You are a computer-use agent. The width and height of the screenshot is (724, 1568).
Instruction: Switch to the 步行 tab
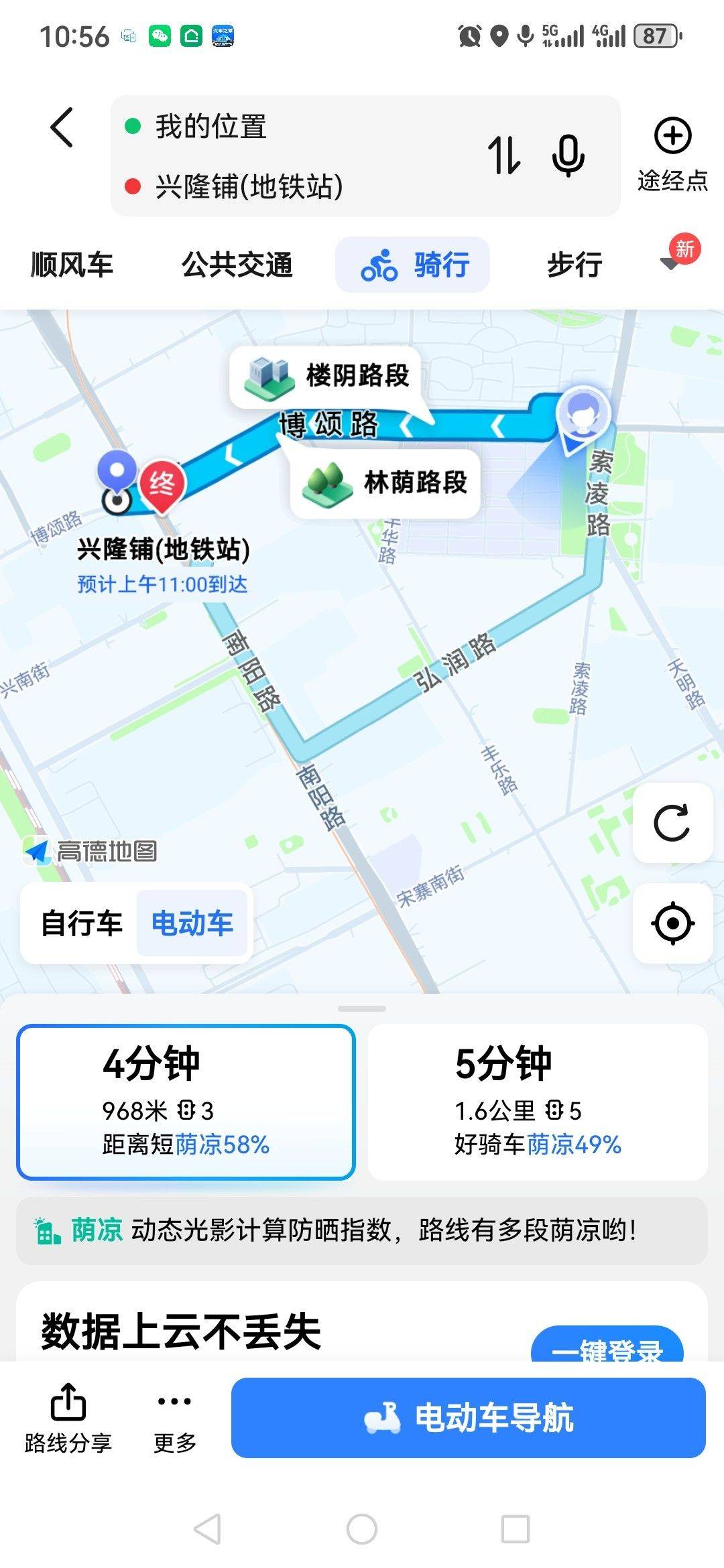point(575,265)
